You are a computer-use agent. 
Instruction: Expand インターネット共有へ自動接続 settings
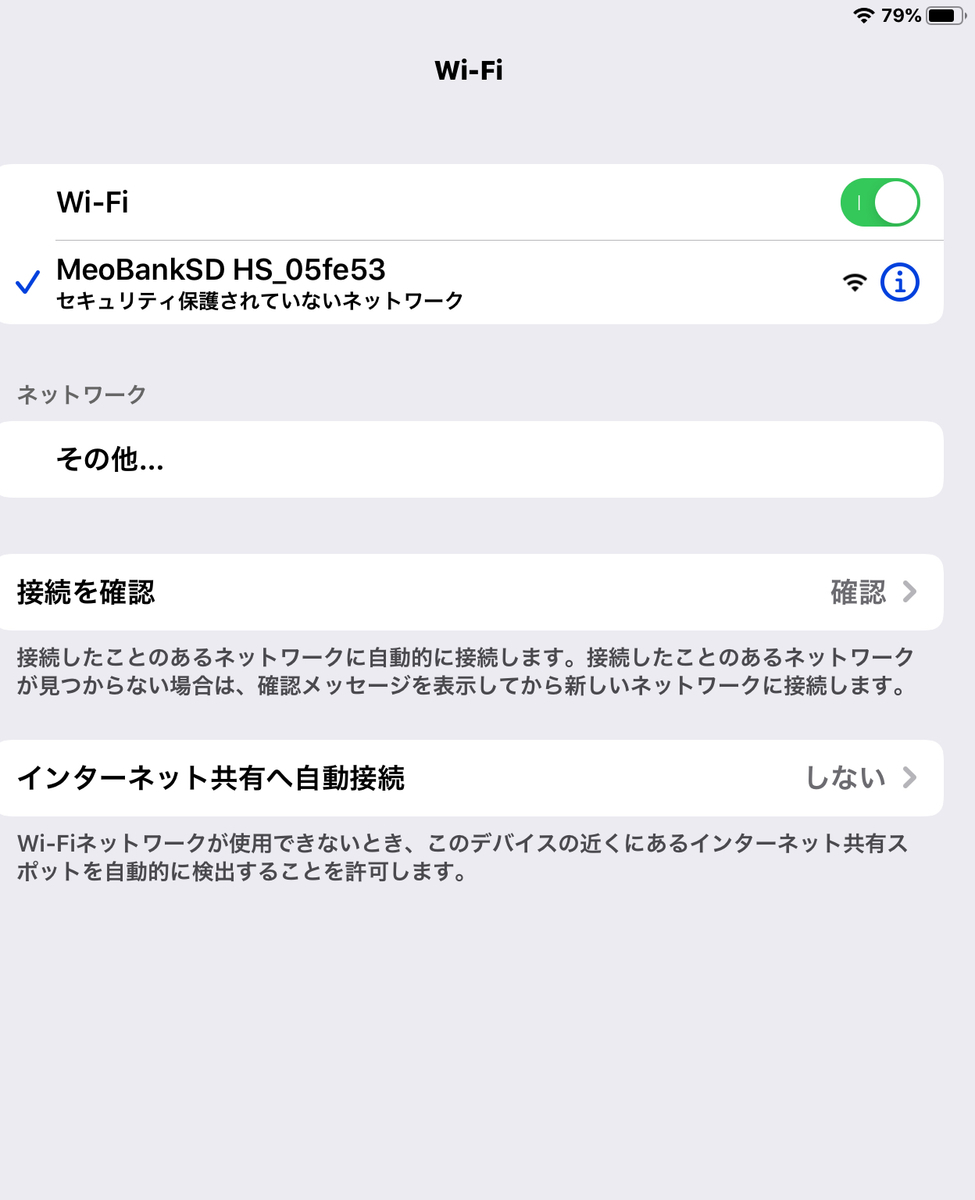tap(909, 778)
